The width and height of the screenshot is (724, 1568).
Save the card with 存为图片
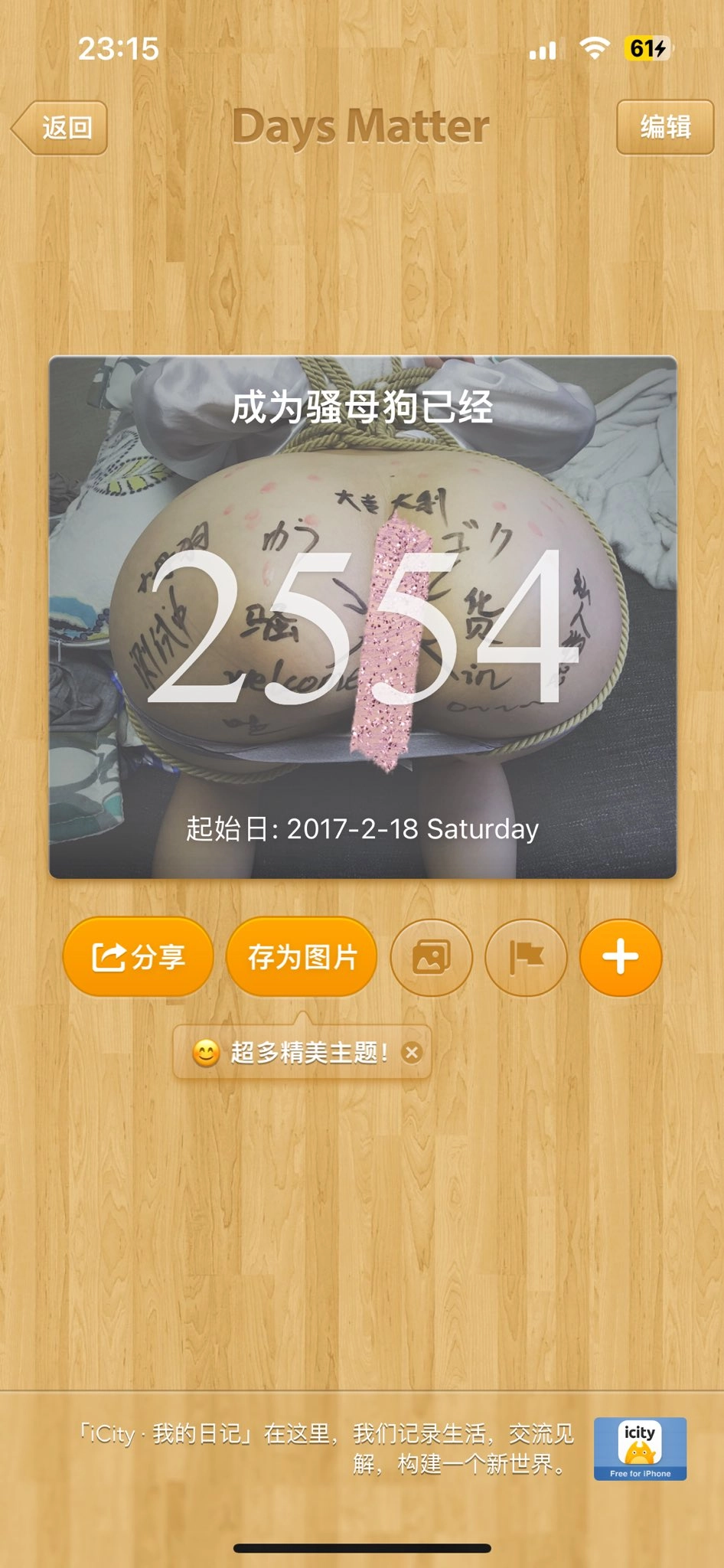302,957
